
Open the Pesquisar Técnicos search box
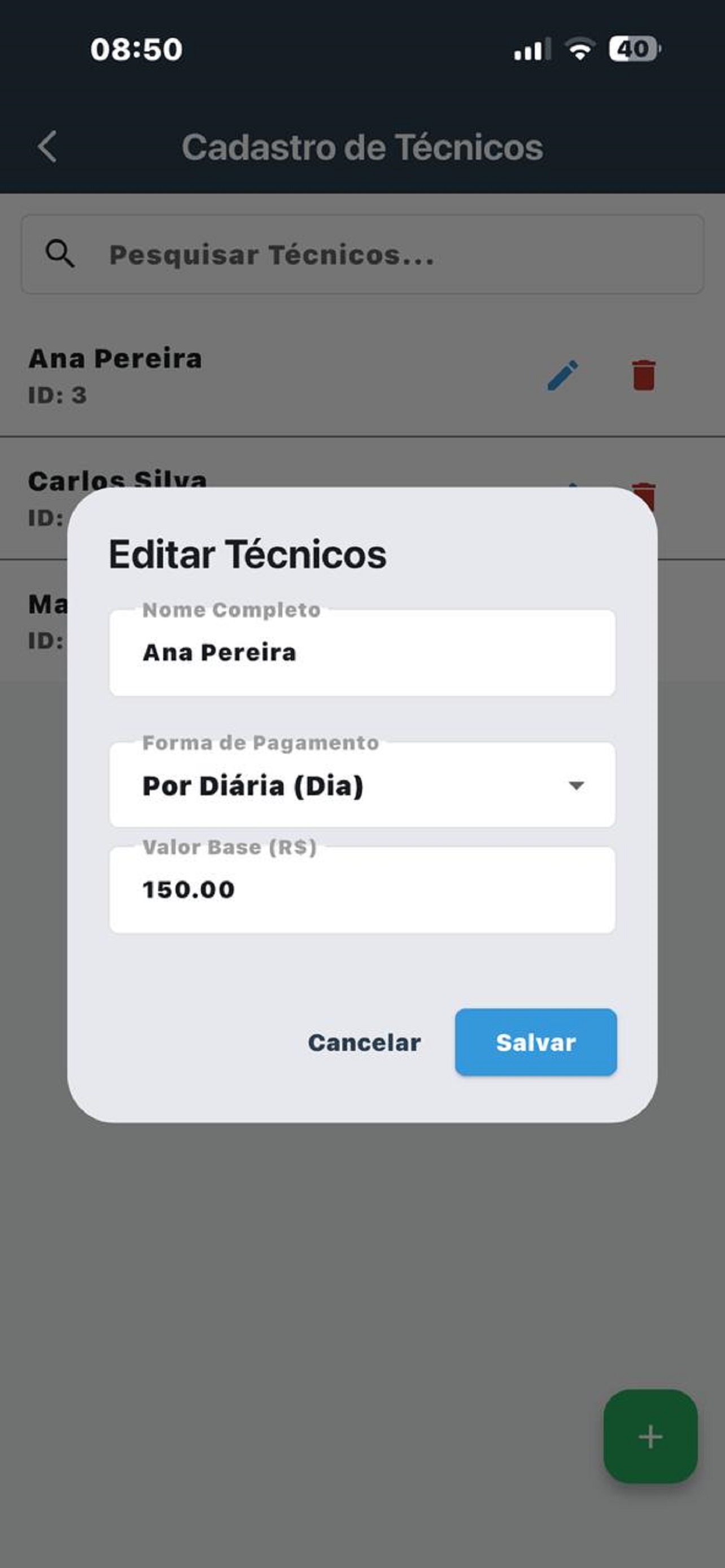[x=362, y=255]
